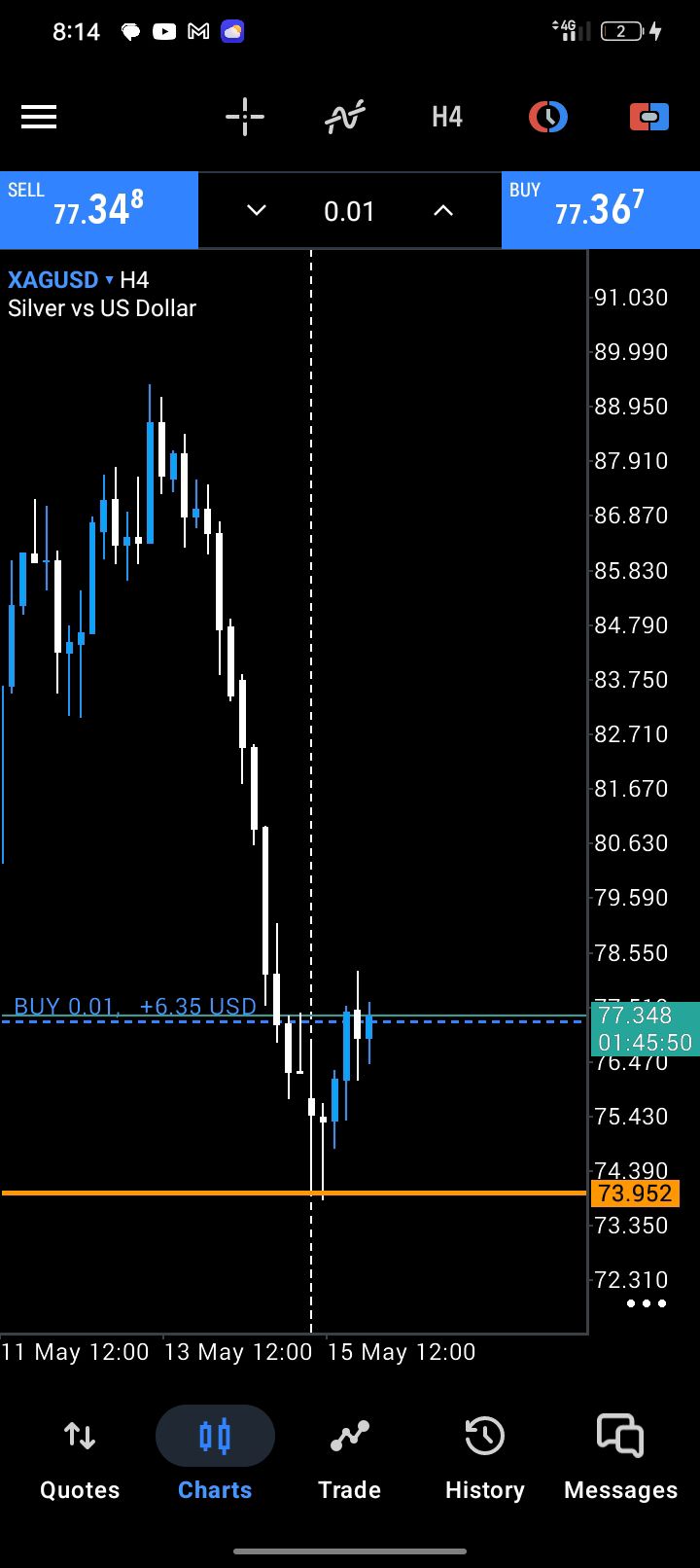Change the H4 timeframe
The height and width of the screenshot is (1568, 700).
click(x=447, y=118)
